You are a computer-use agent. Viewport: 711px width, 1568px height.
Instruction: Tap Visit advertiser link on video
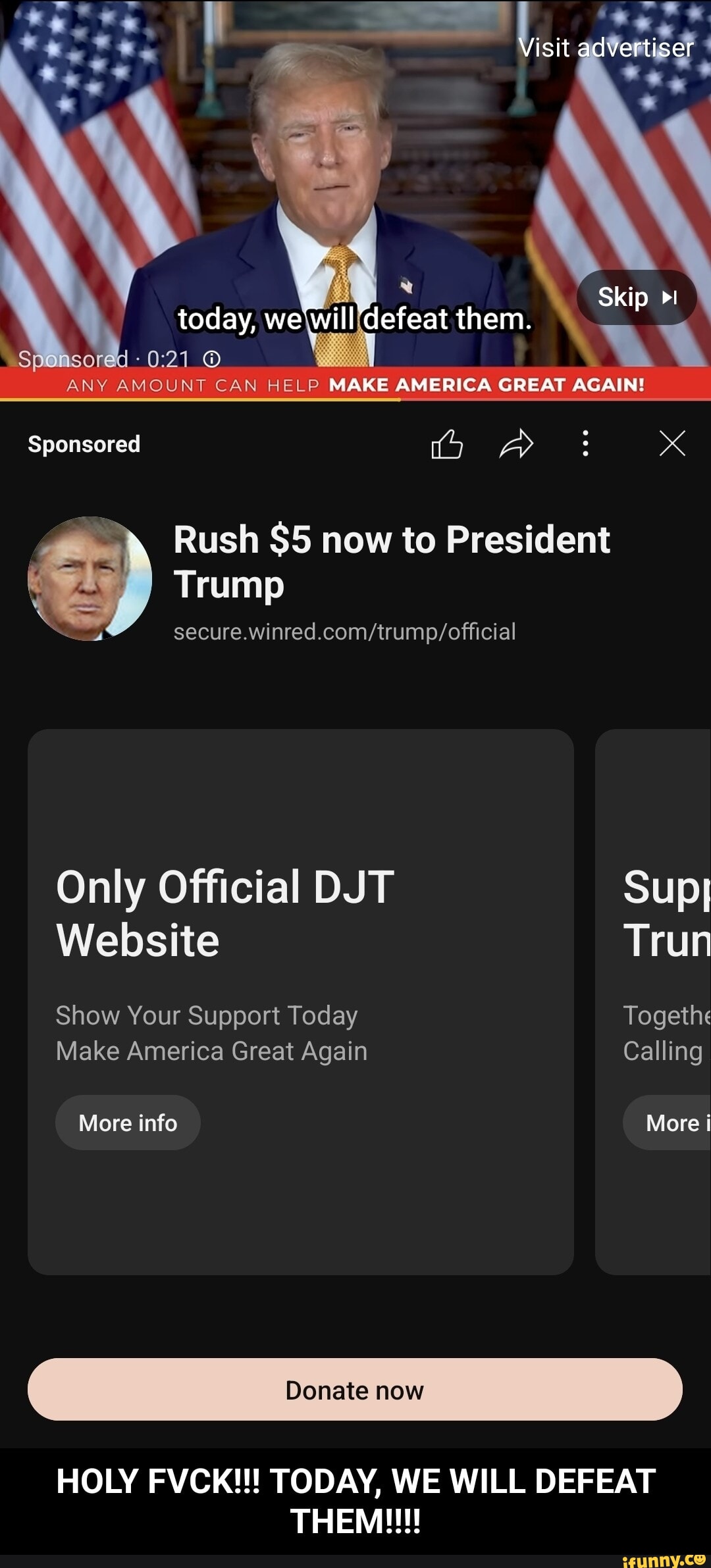pyautogui.click(x=606, y=48)
